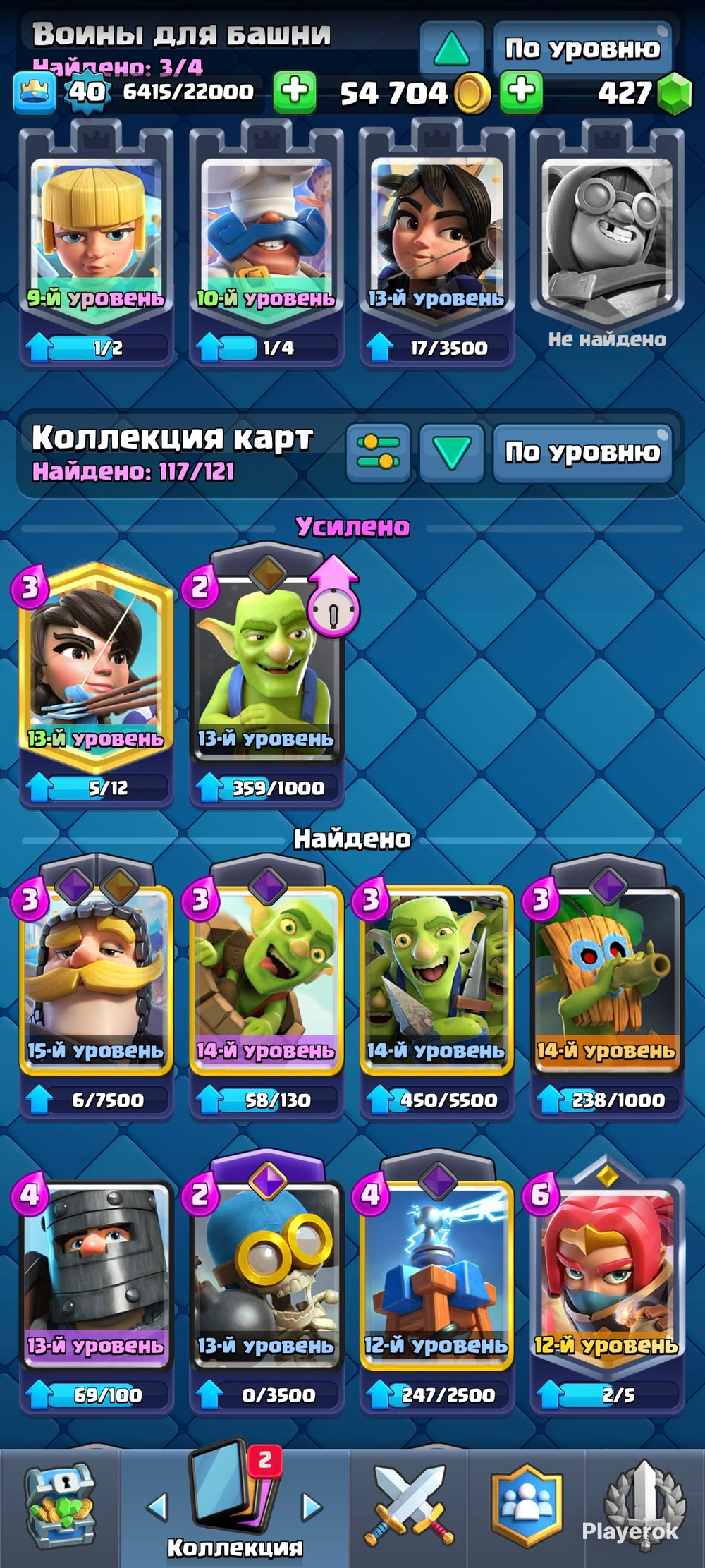Open the card collection filter settings

pos(379,452)
